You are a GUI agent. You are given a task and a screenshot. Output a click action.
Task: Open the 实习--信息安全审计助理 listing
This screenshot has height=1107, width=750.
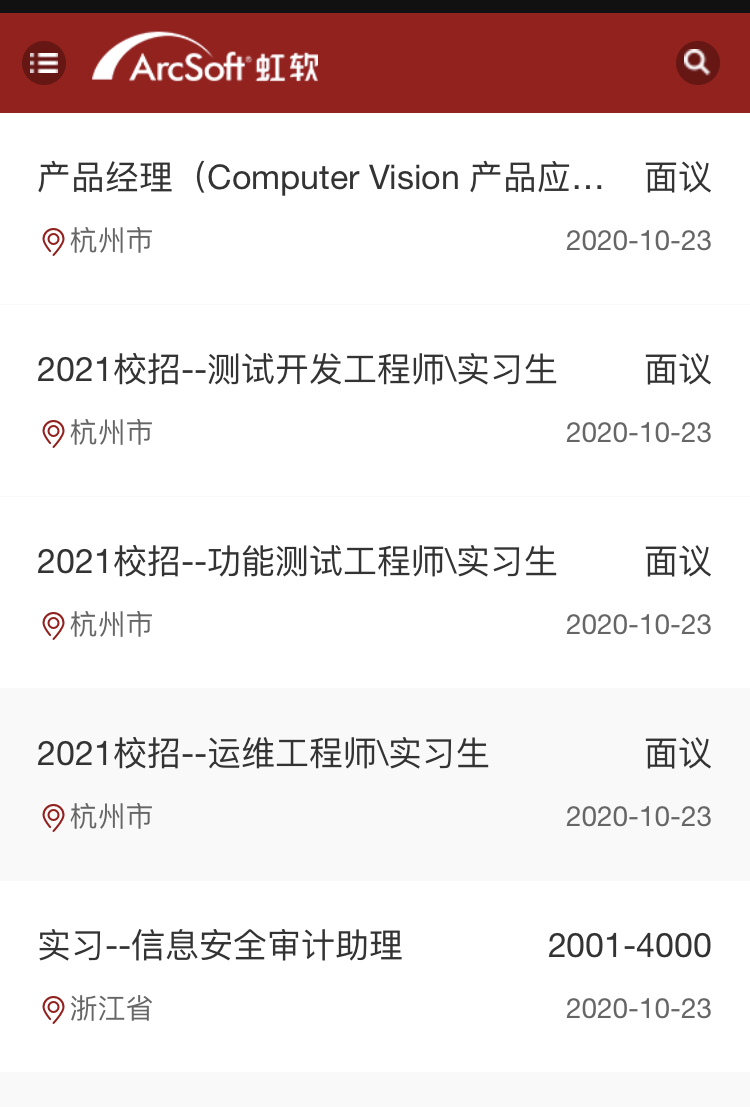click(219, 945)
